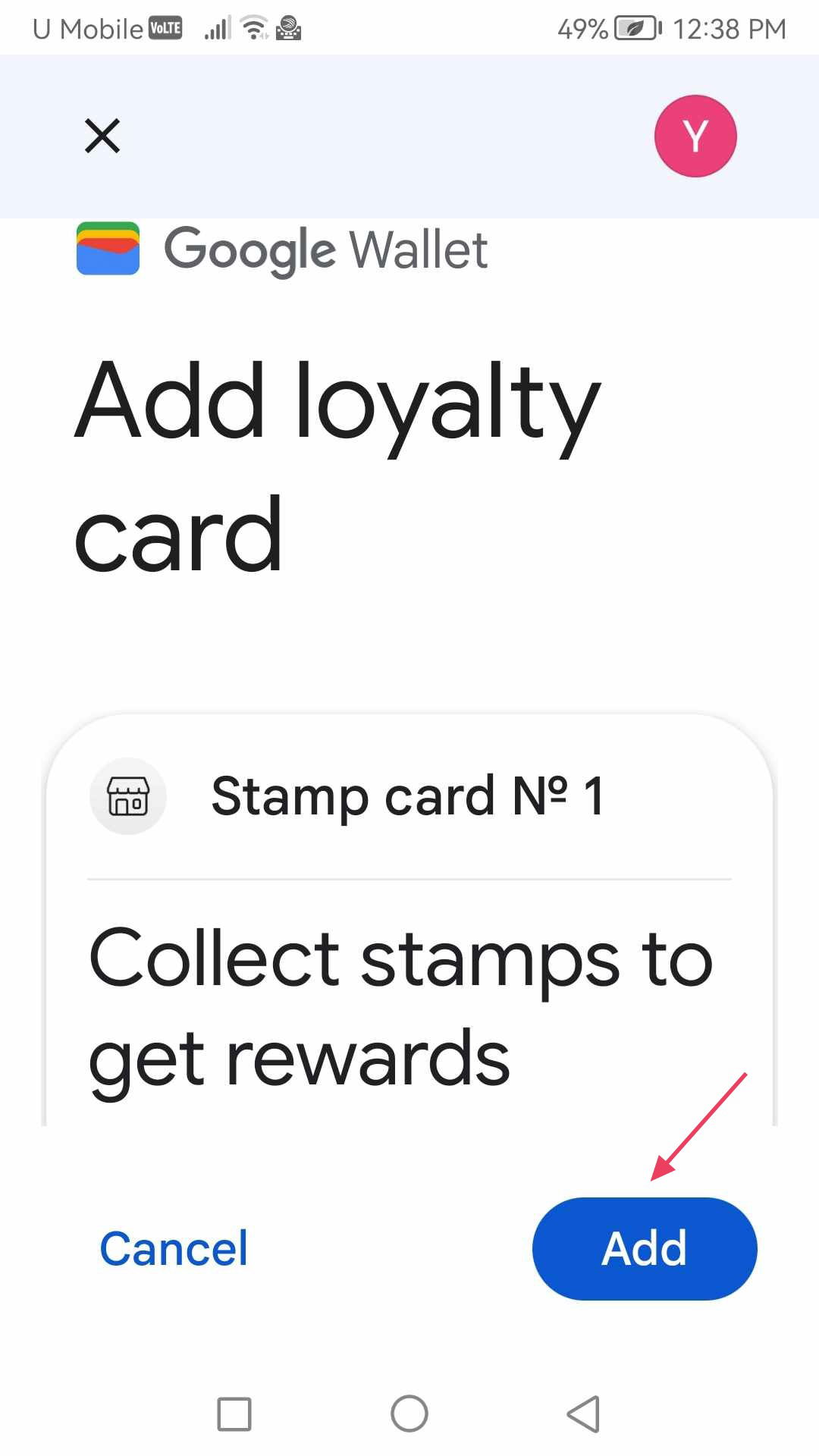This screenshot has height=1456, width=819.
Task: Add the stamp card to Wallet
Action: (x=645, y=1249)
